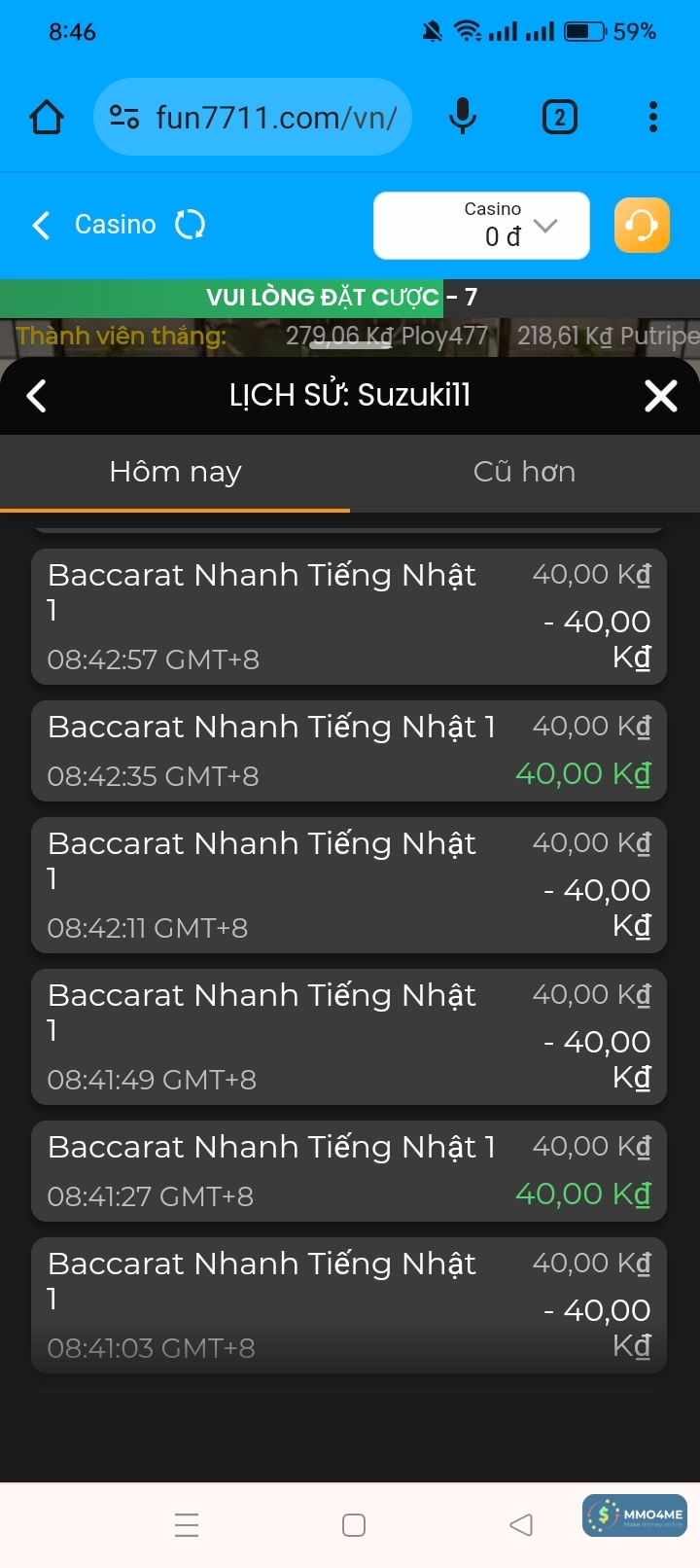The image size is (700, 1568).
Task: Select the 08:41:27 Baccarat bet entry
Action: pos(349,1171)
